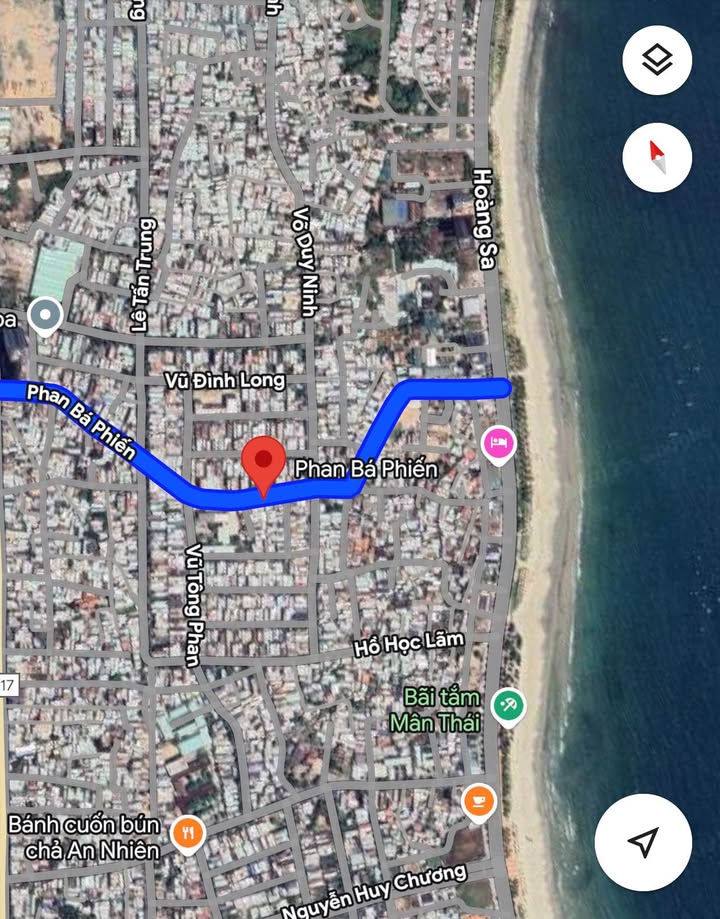Image resolution: width=720 pixels, height=919 pixels.
Task: Open the map layers selector
Action: tap(657, 60)
